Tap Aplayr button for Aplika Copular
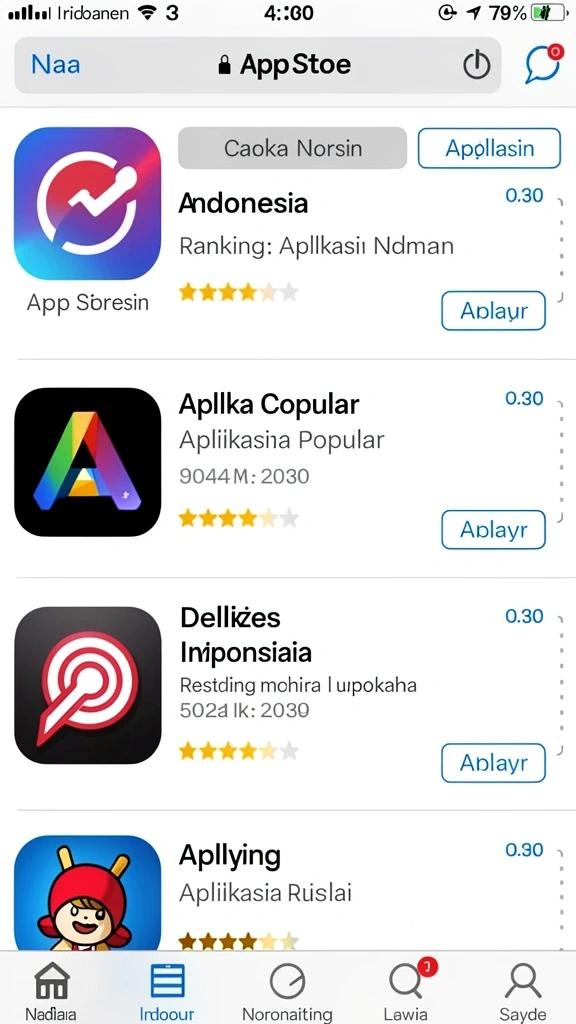This screenshot has height=1024, width=576. (x=493, y=530)
